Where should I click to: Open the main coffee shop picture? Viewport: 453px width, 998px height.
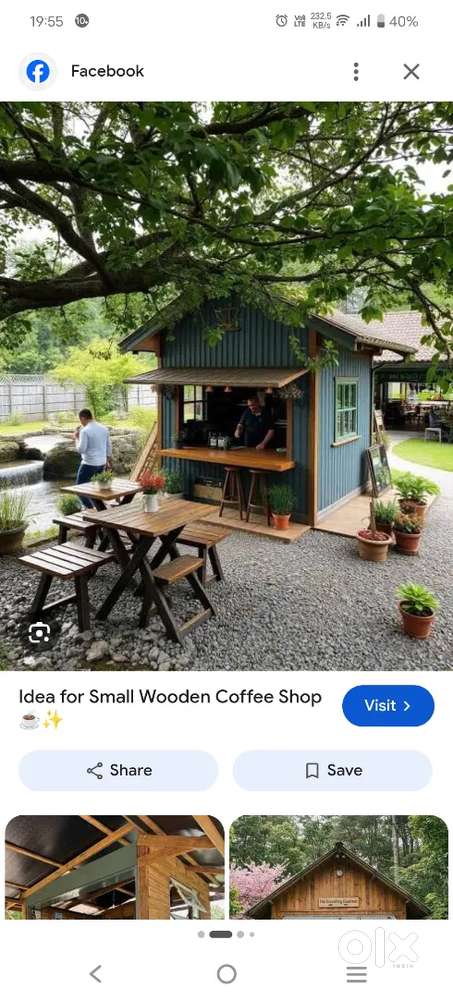click(x=226, y=386)
